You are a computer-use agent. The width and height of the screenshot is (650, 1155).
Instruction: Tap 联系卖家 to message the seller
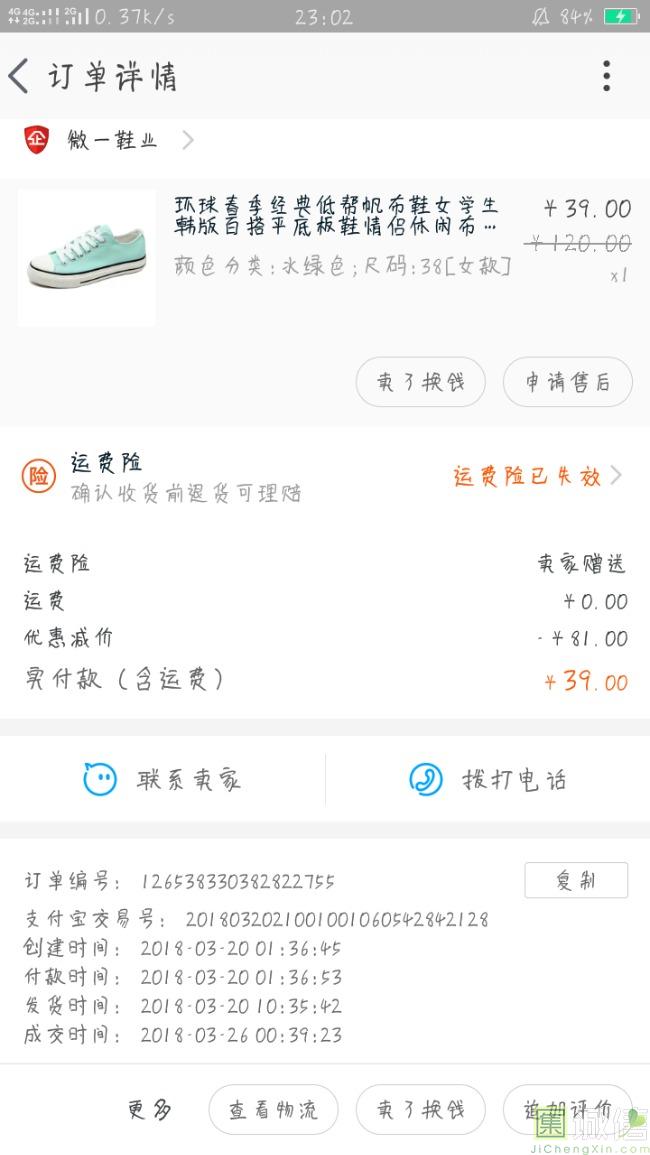tap(162, 780)
